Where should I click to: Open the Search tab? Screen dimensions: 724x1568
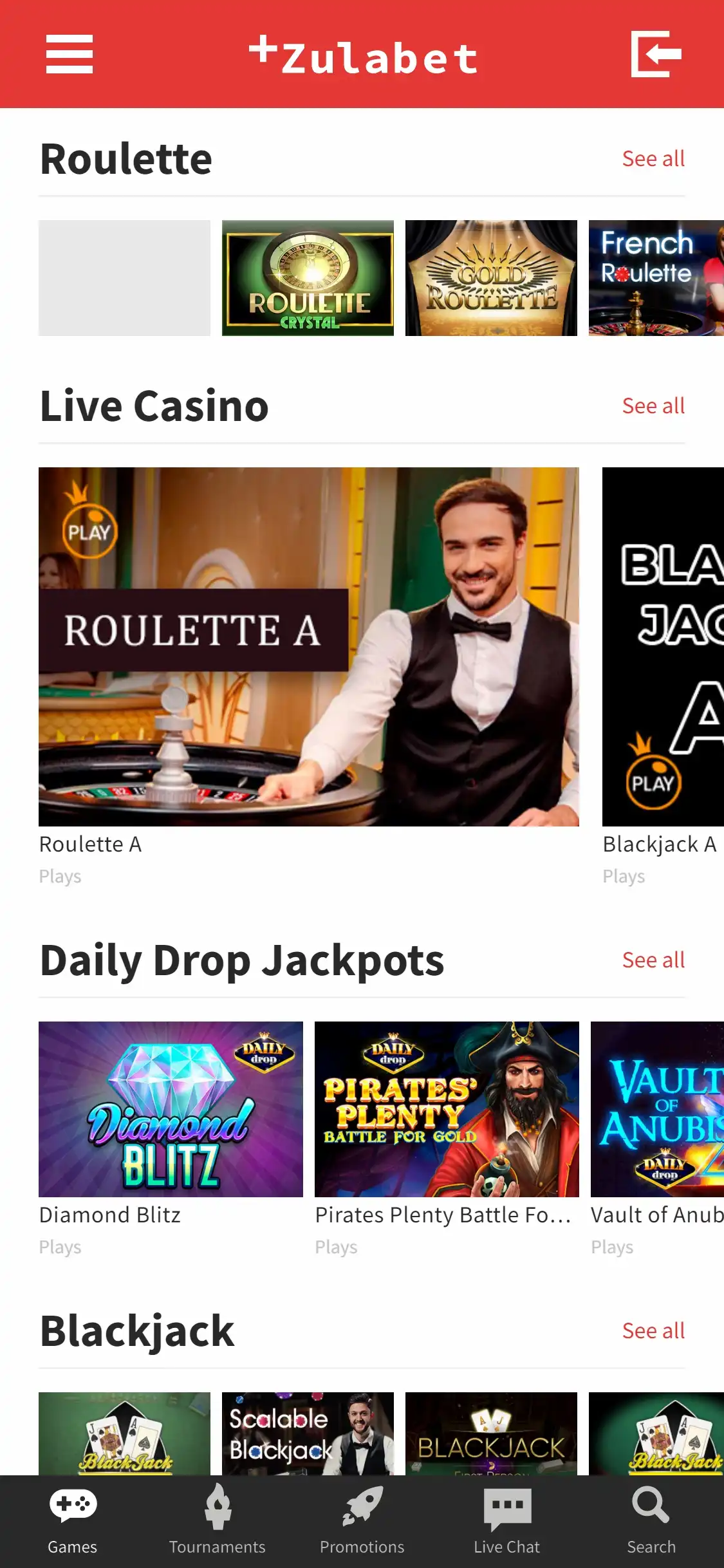pos(651,1520)
